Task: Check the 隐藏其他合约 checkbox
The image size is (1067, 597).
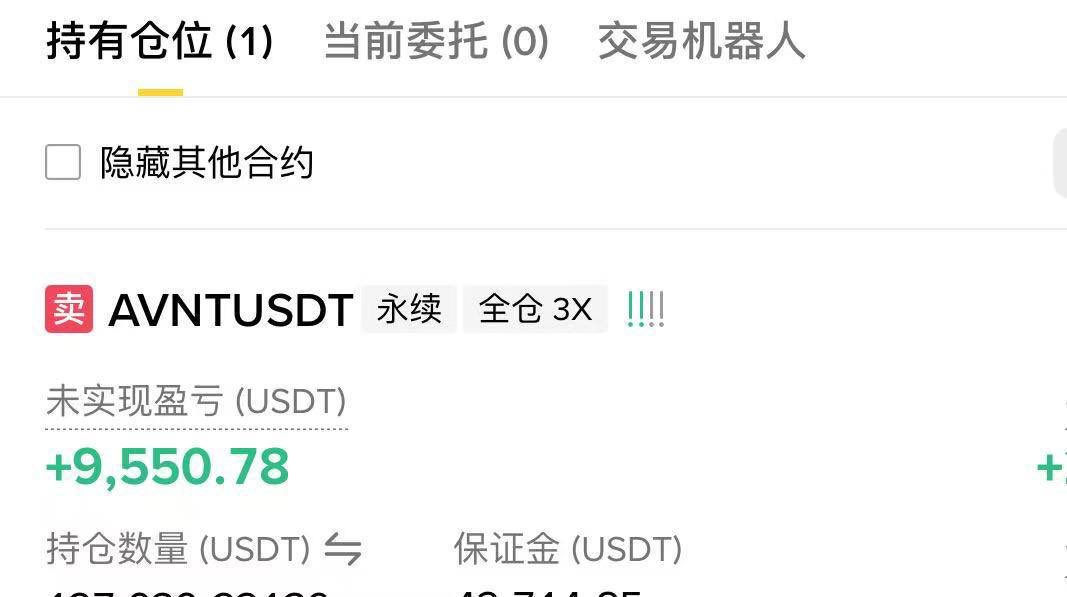Action: click(63, 162)
